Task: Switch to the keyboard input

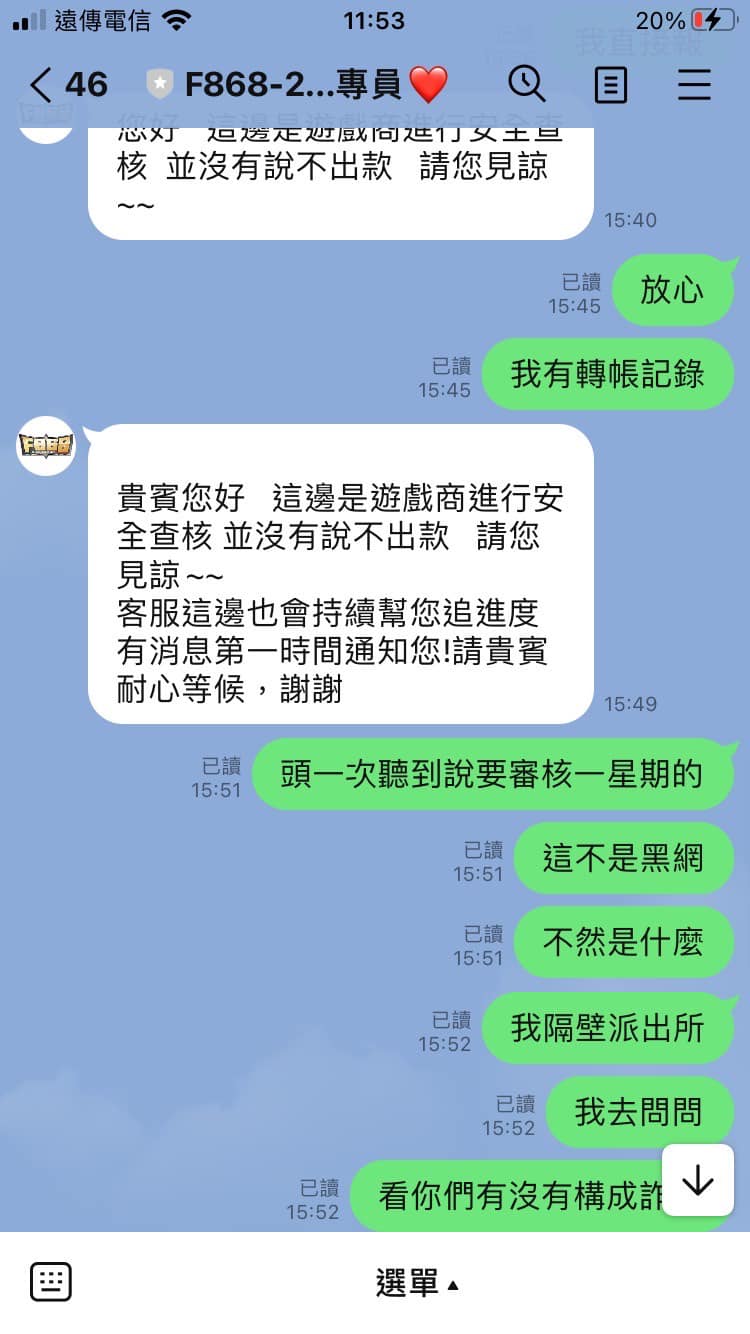Action: click(50, 1281)
